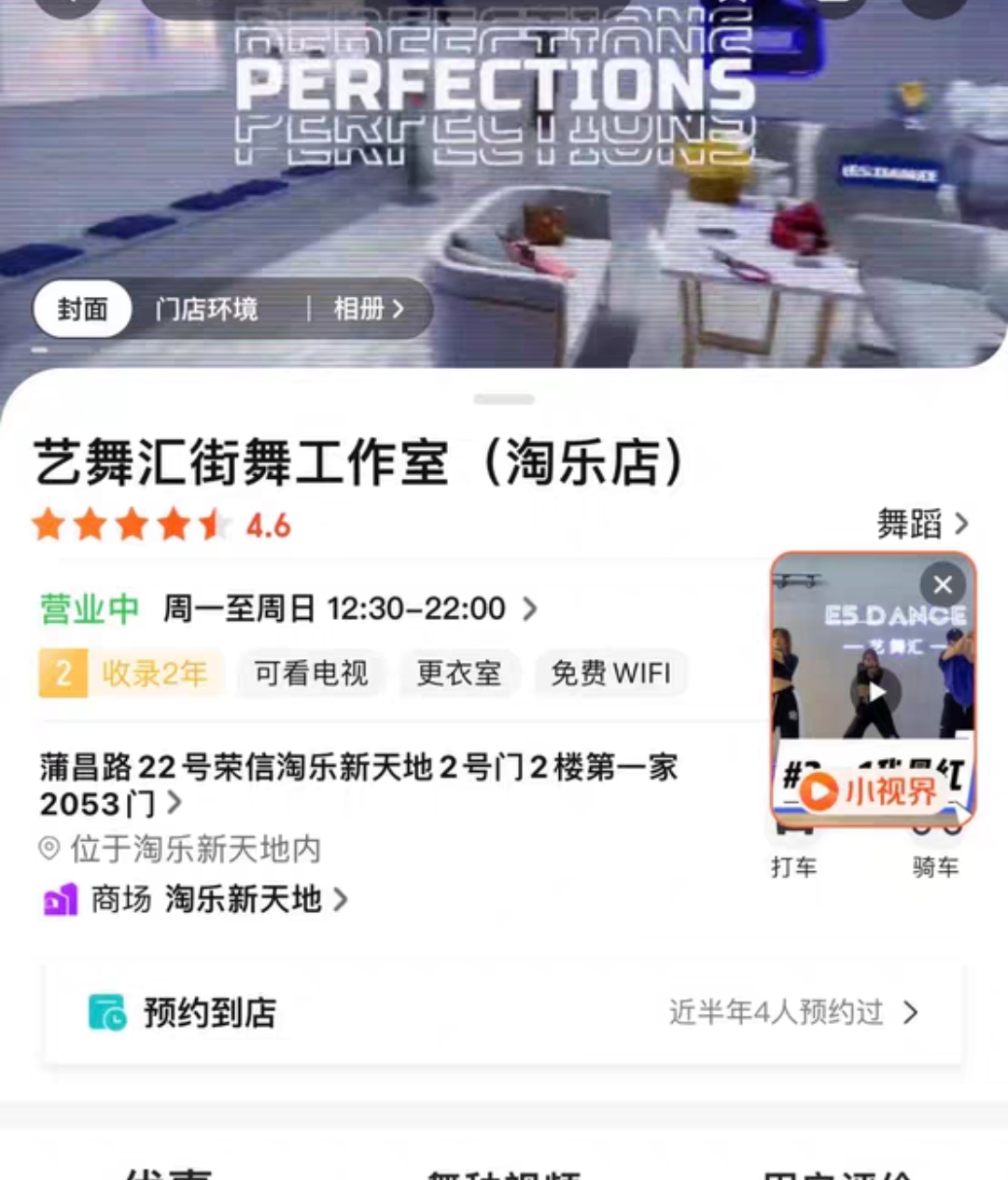Tap the 可看电视 feature tag
The width and height of the screenshot is (1008, 1180).
[309, 673]
